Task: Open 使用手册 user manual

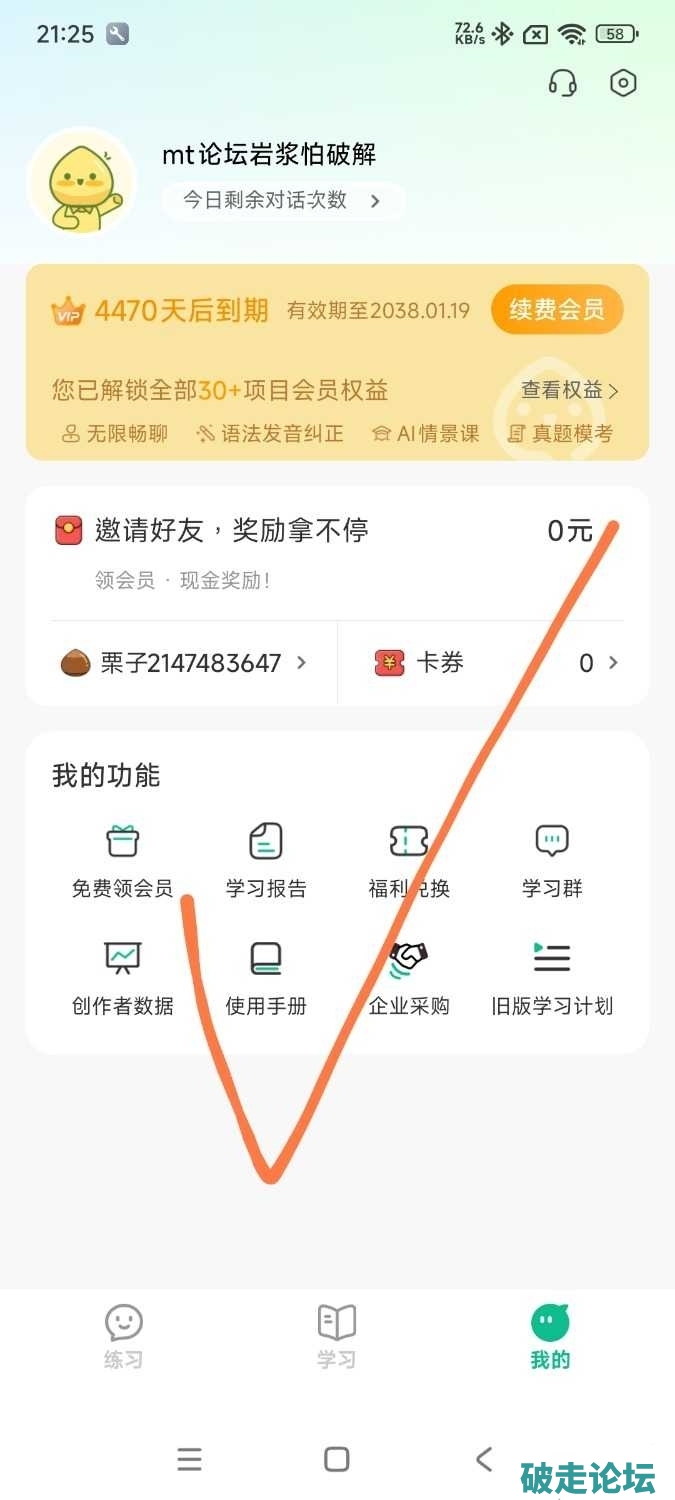Action: tap(266, 978)
